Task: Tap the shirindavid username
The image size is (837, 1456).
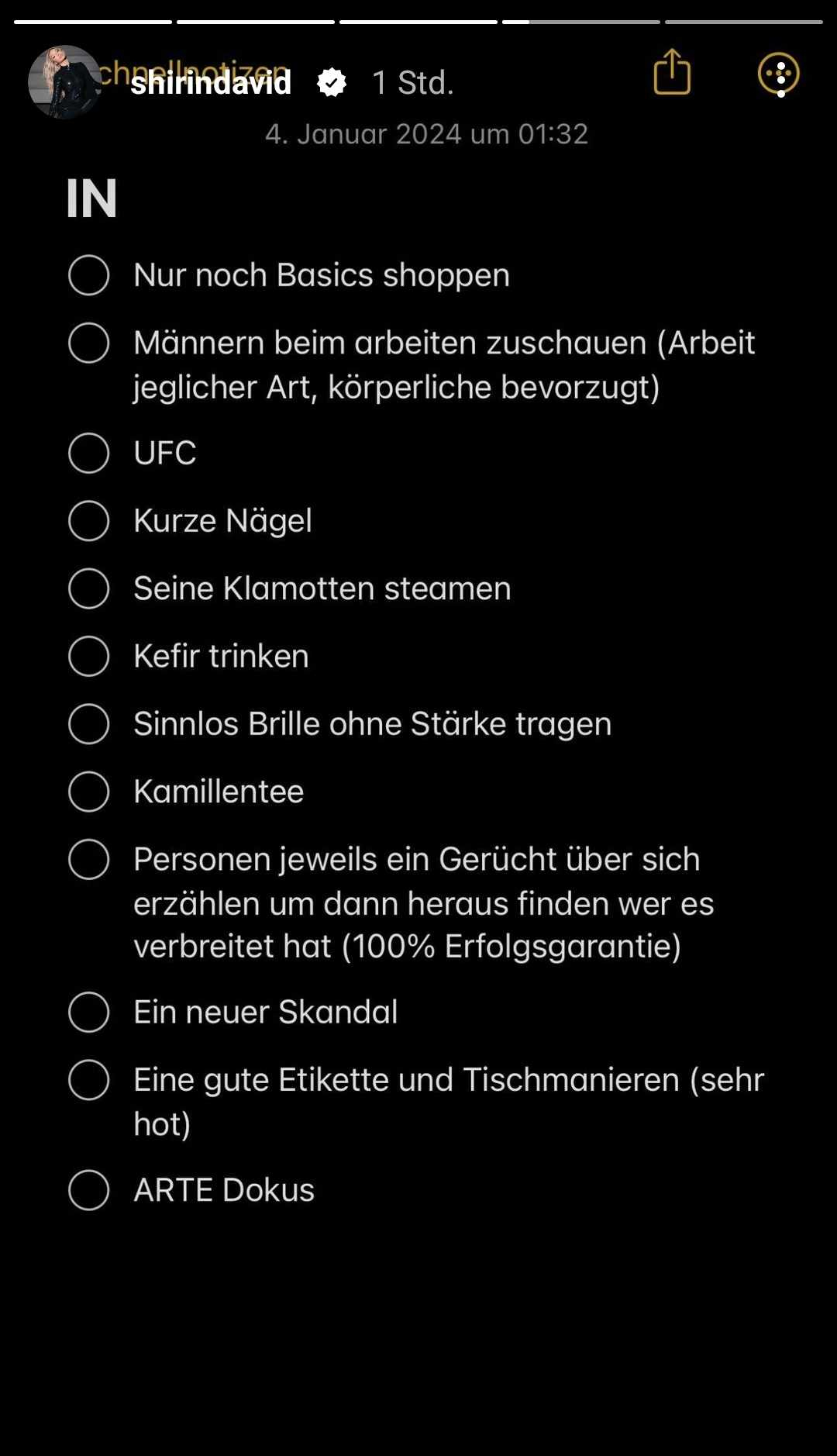Action: pyautogui.click(x=211, y=82)
